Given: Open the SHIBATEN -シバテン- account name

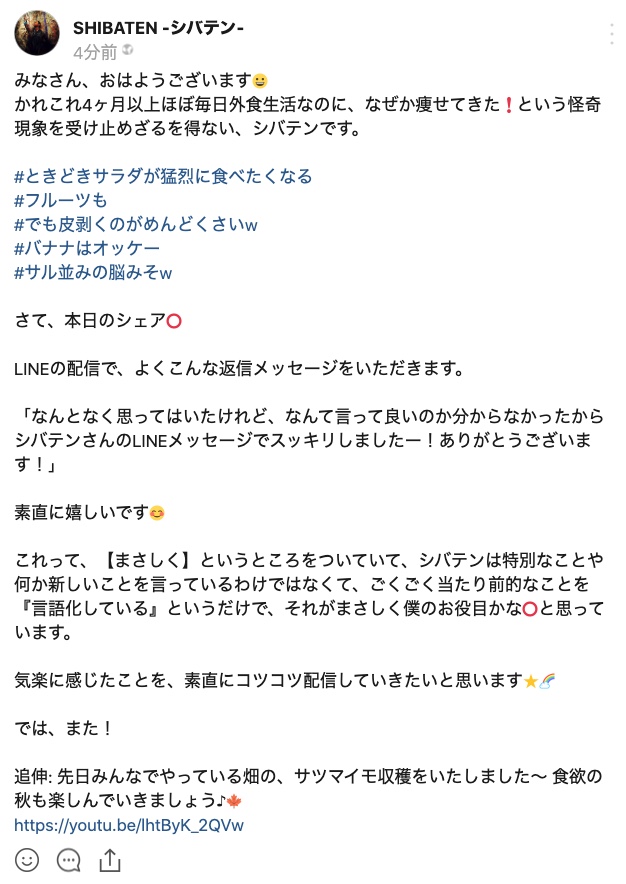Looking at the screenshot, I should 158,28.
